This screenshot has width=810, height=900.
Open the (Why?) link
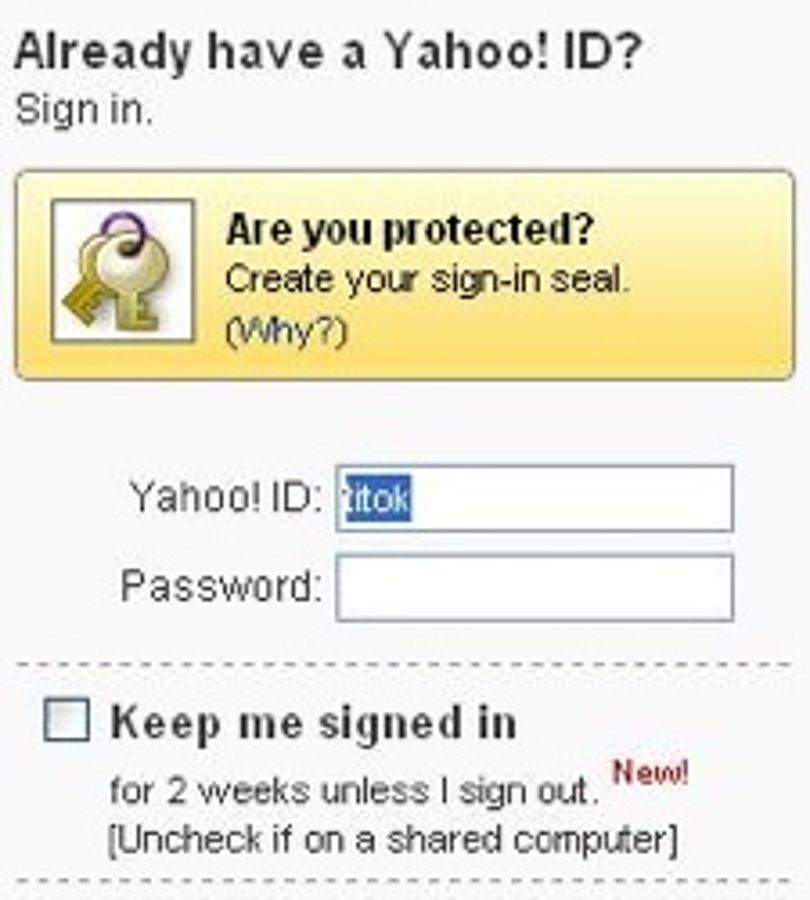[286, 332]
